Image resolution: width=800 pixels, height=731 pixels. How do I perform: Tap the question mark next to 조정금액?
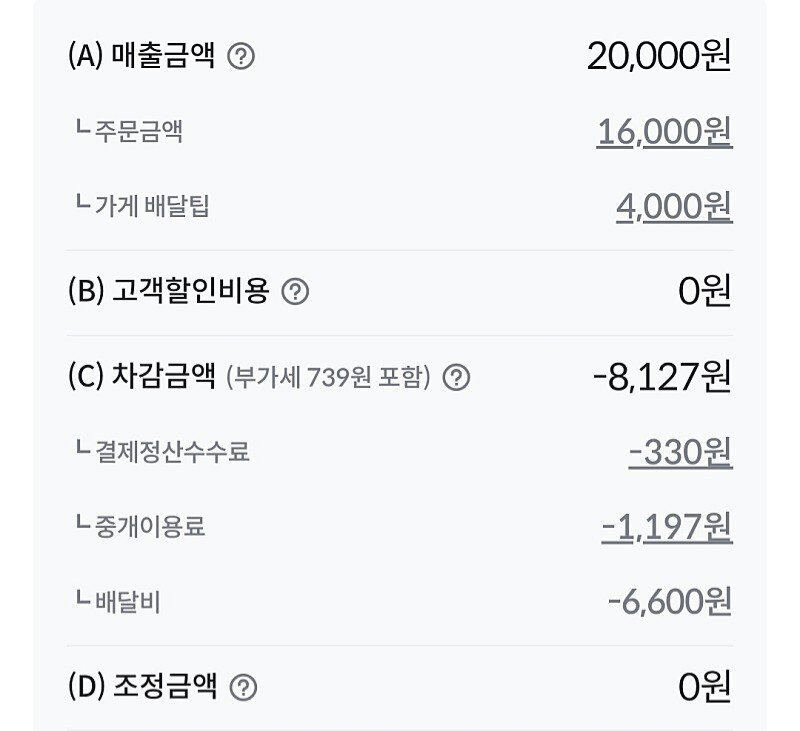pyautogui.click(x=243, y=687)
